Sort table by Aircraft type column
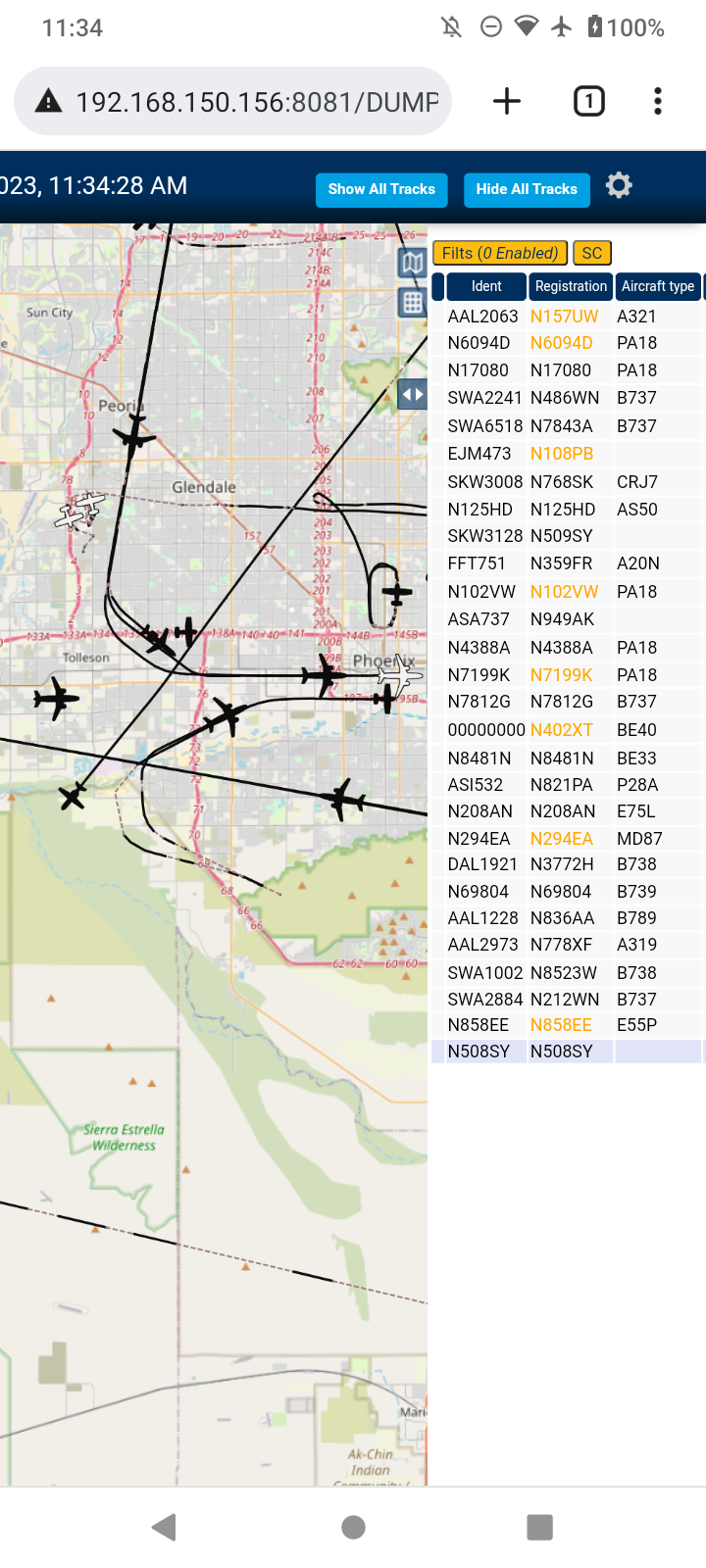 click(658, 286)
